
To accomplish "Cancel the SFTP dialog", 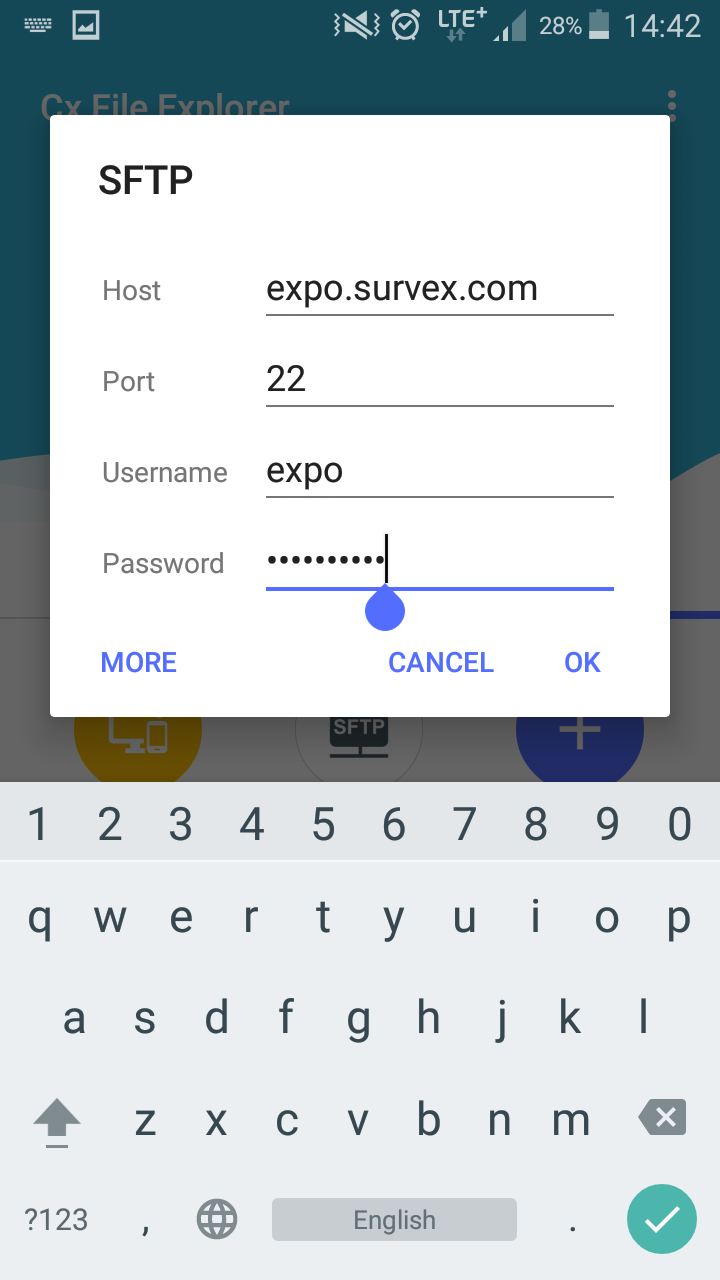I will [441, 662].
